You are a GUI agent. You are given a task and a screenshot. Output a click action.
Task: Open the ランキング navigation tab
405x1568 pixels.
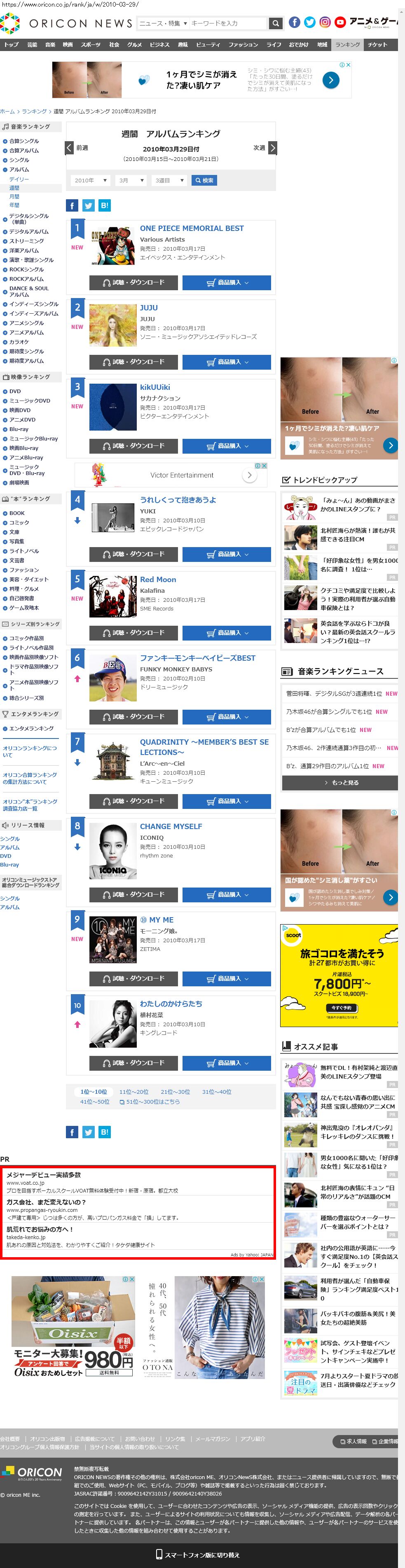(x=348, y=44)
